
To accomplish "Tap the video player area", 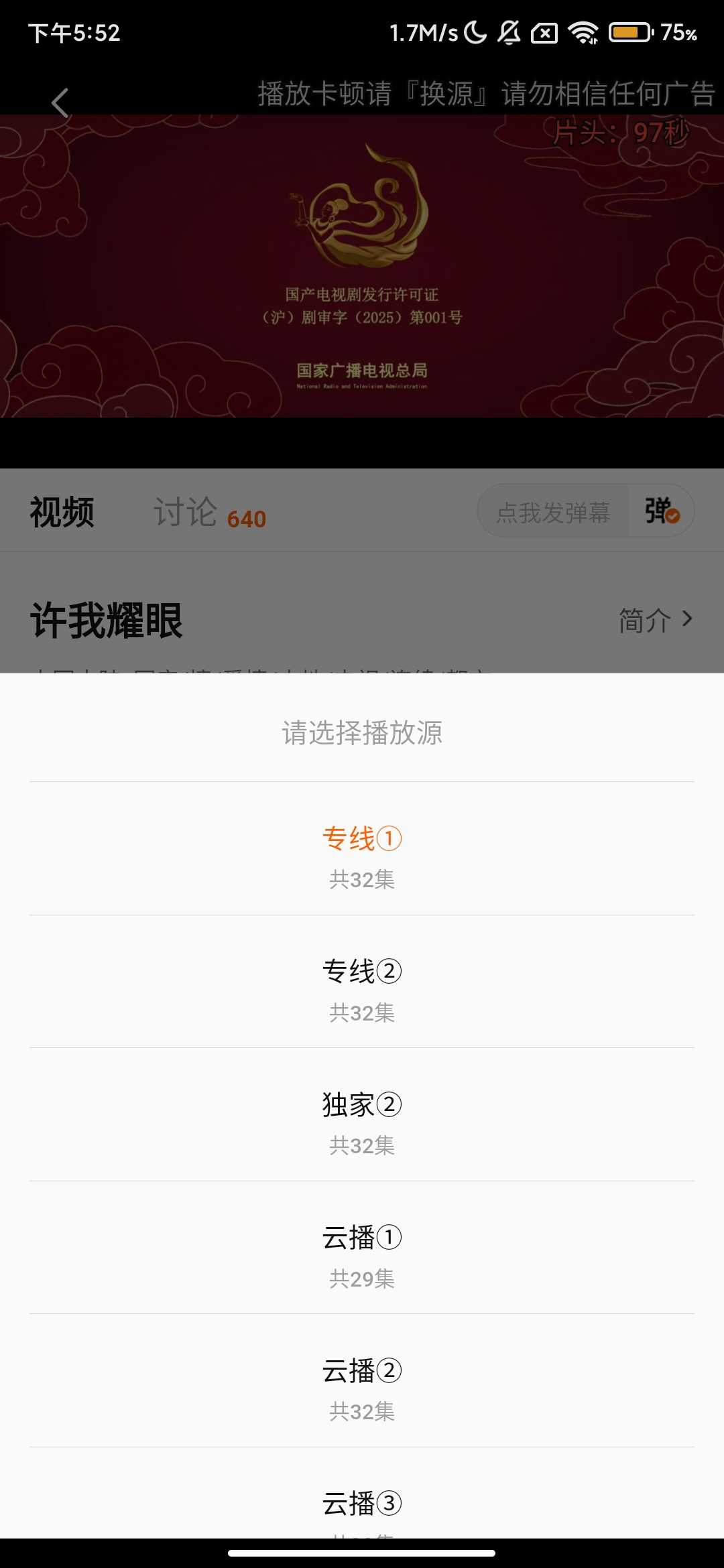I will click(362, 268).
